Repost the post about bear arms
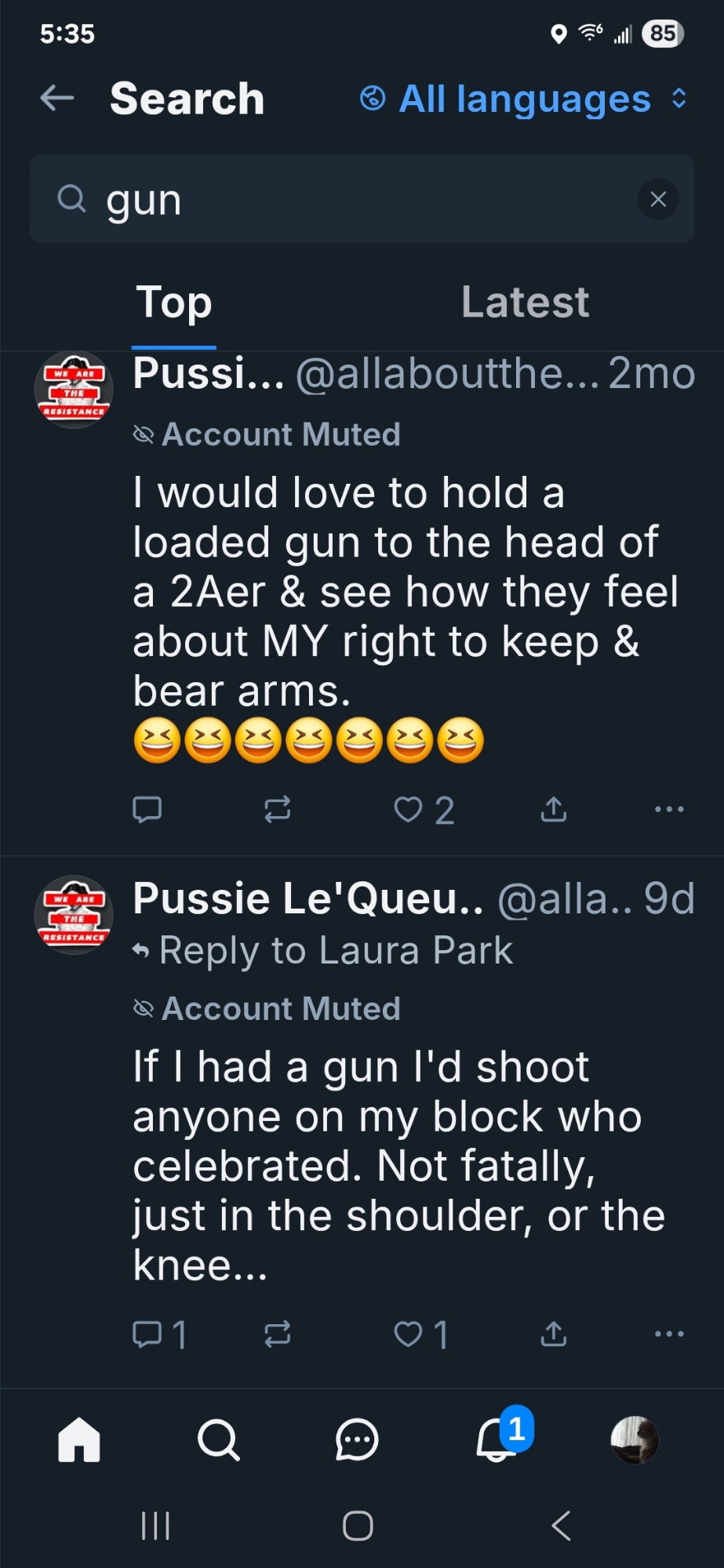The image size is (724, 1568). (278, 809)
